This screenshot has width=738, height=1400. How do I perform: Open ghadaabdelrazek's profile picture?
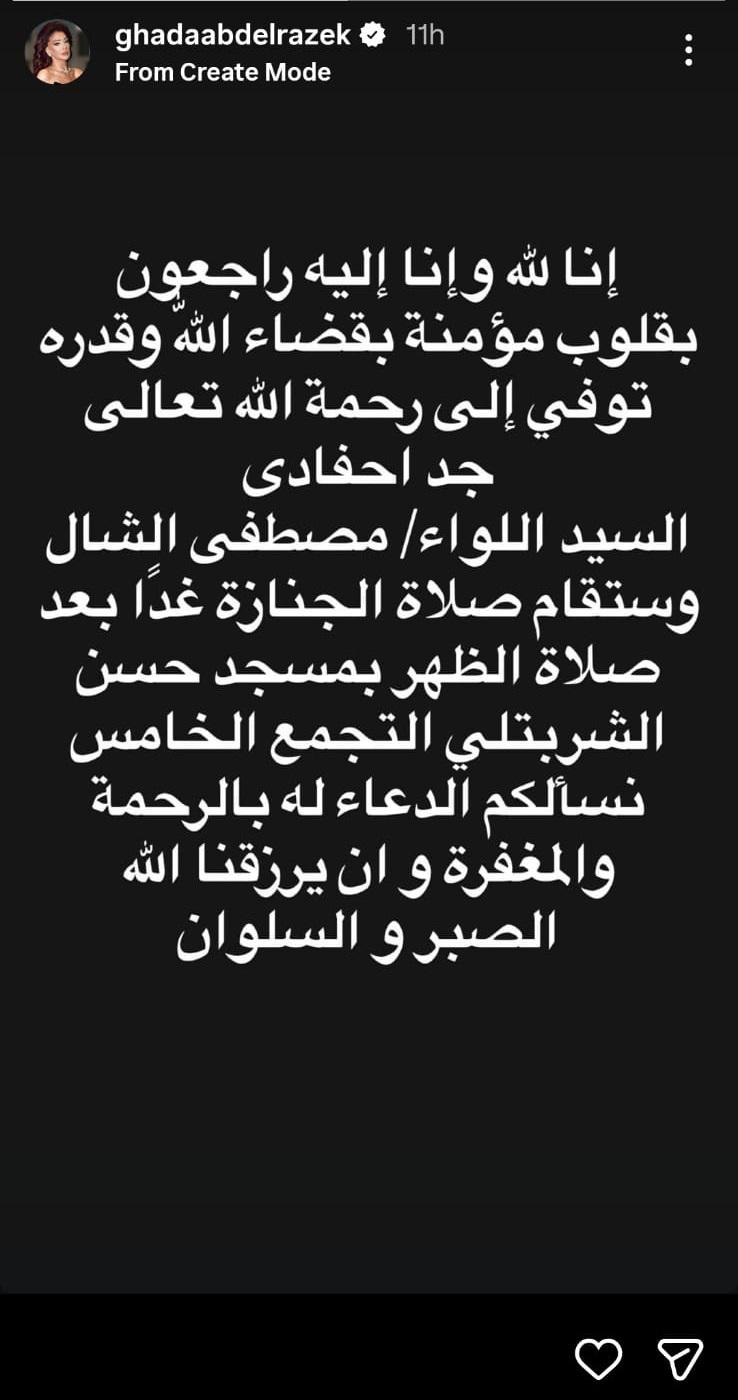(57, 52)
